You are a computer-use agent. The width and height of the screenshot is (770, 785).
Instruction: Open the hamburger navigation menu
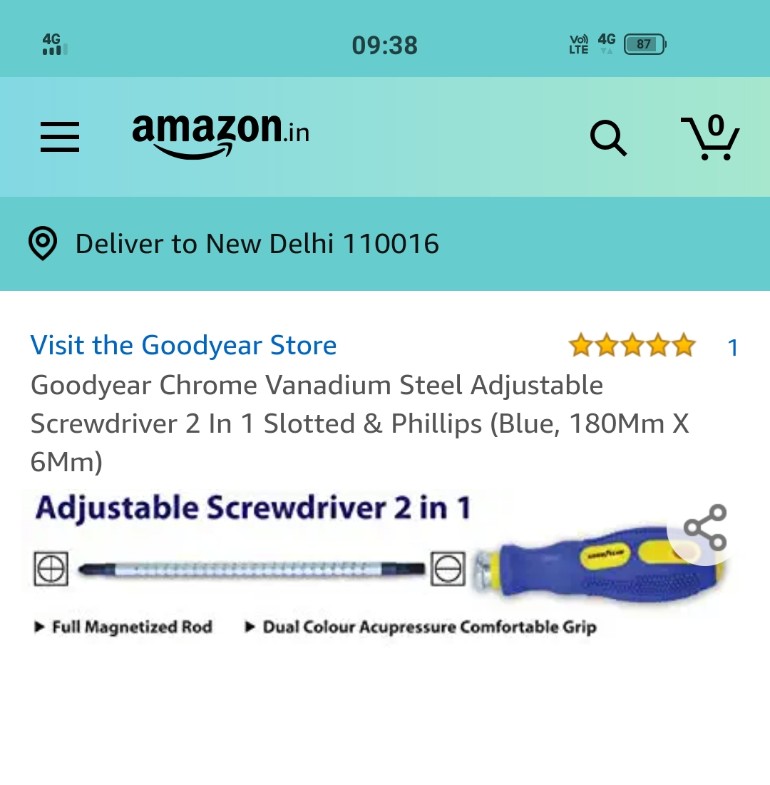(60, 136)
